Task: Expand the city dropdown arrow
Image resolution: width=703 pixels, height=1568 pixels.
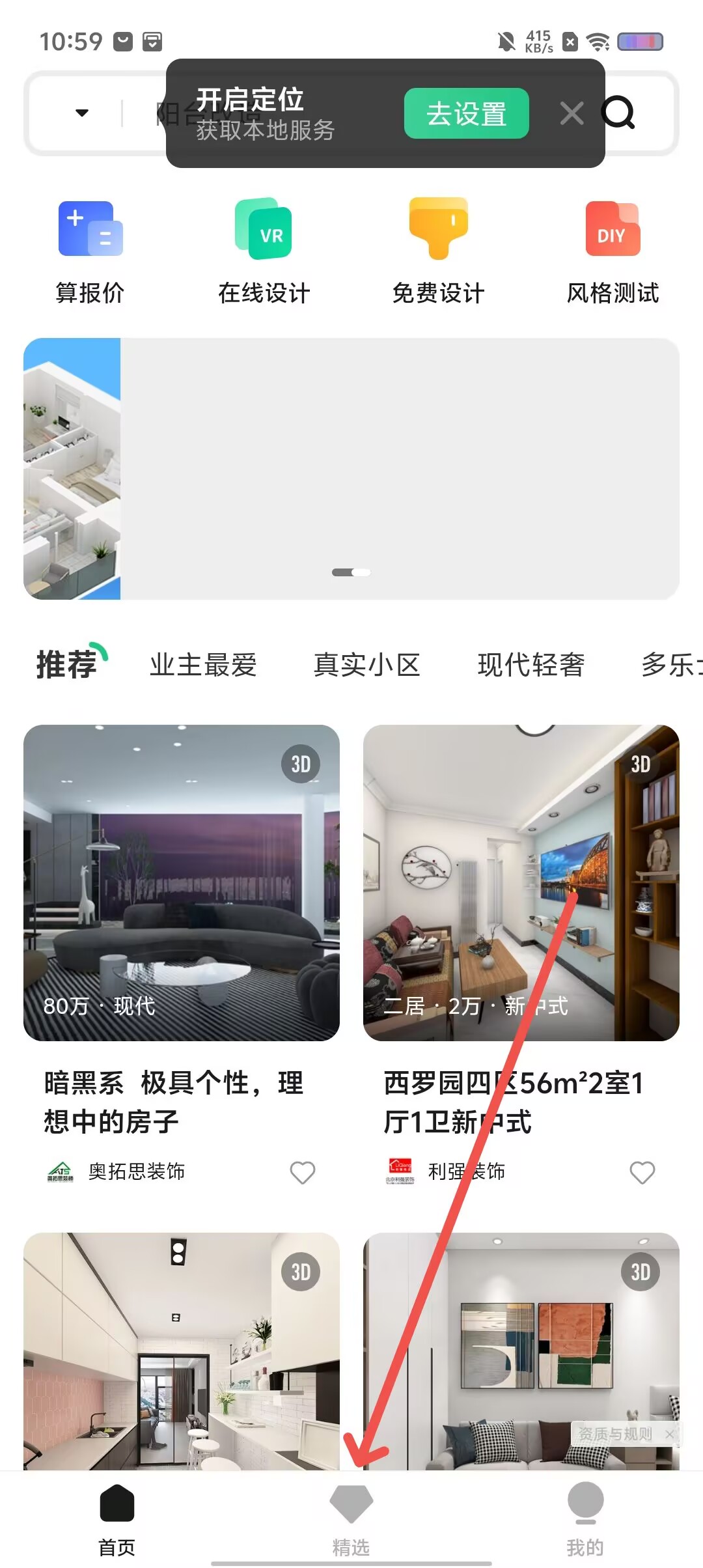Action: (x=82, y=113)
